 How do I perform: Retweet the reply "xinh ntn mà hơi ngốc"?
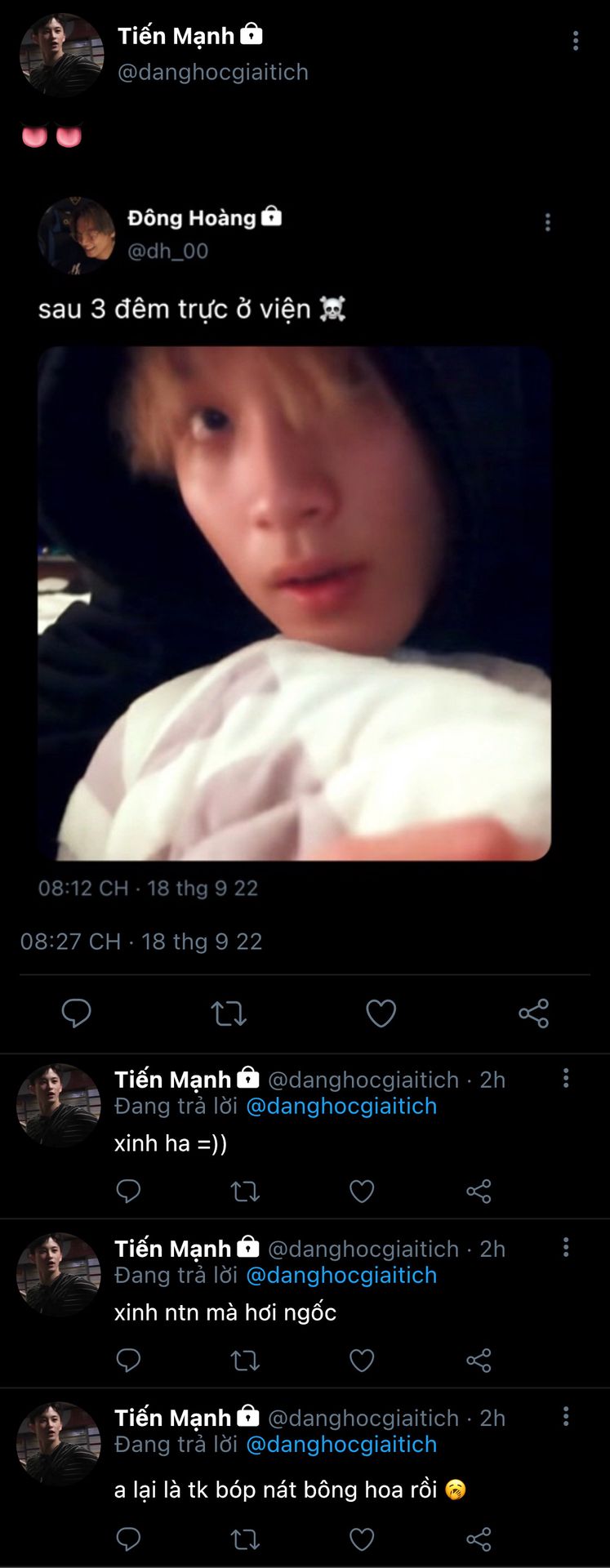tap(245, 1361)
